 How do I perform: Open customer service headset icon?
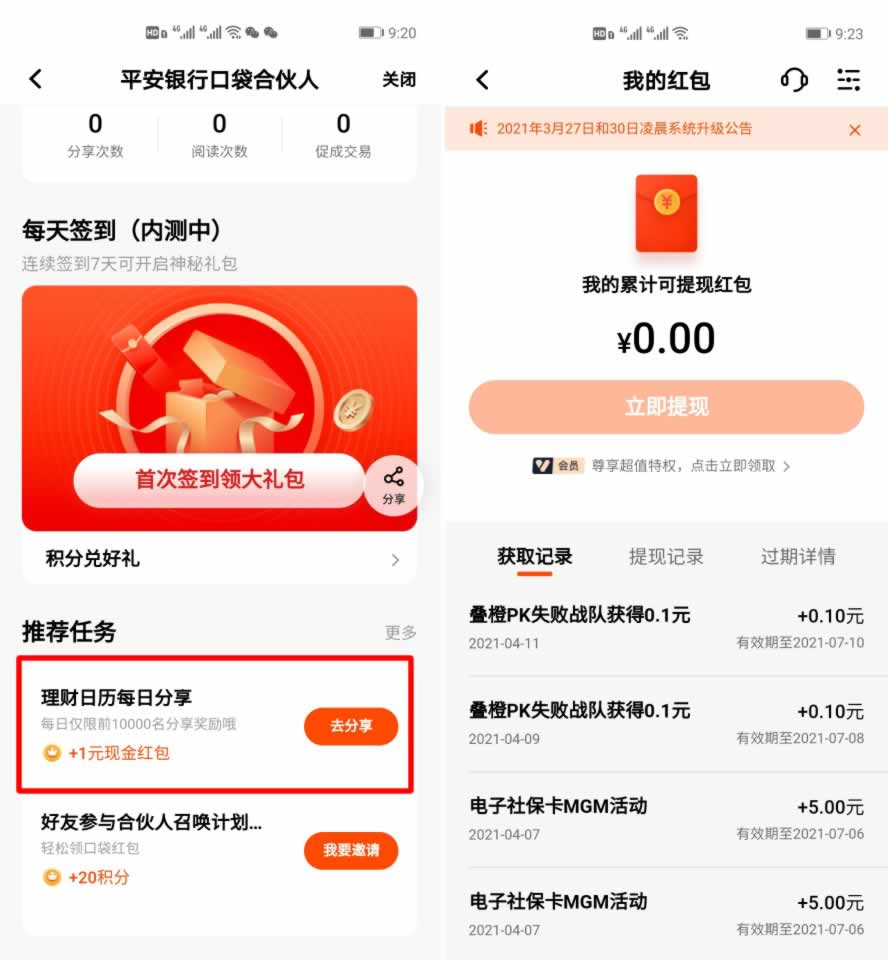coord(794,80)
